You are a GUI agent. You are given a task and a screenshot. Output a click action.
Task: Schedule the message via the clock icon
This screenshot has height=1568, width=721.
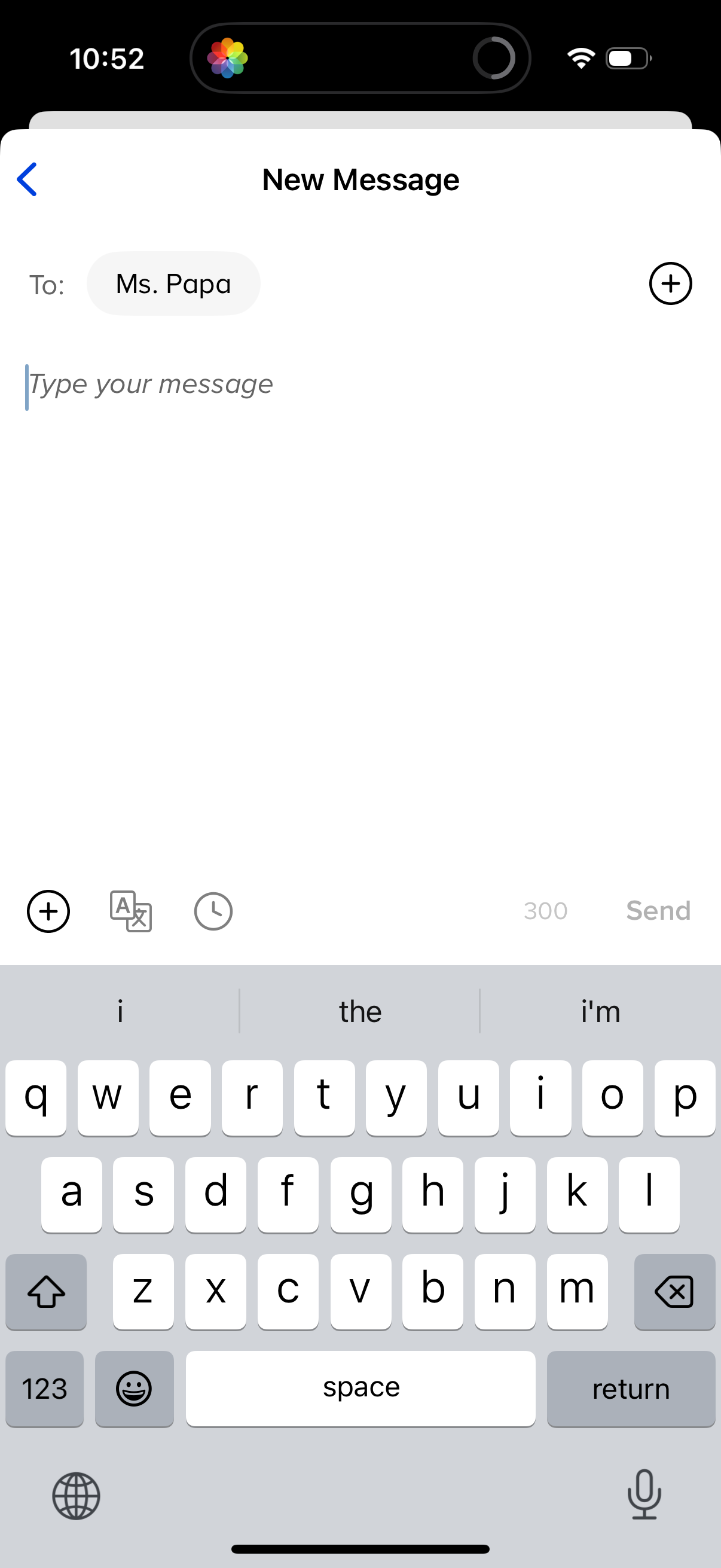point(213,911)
